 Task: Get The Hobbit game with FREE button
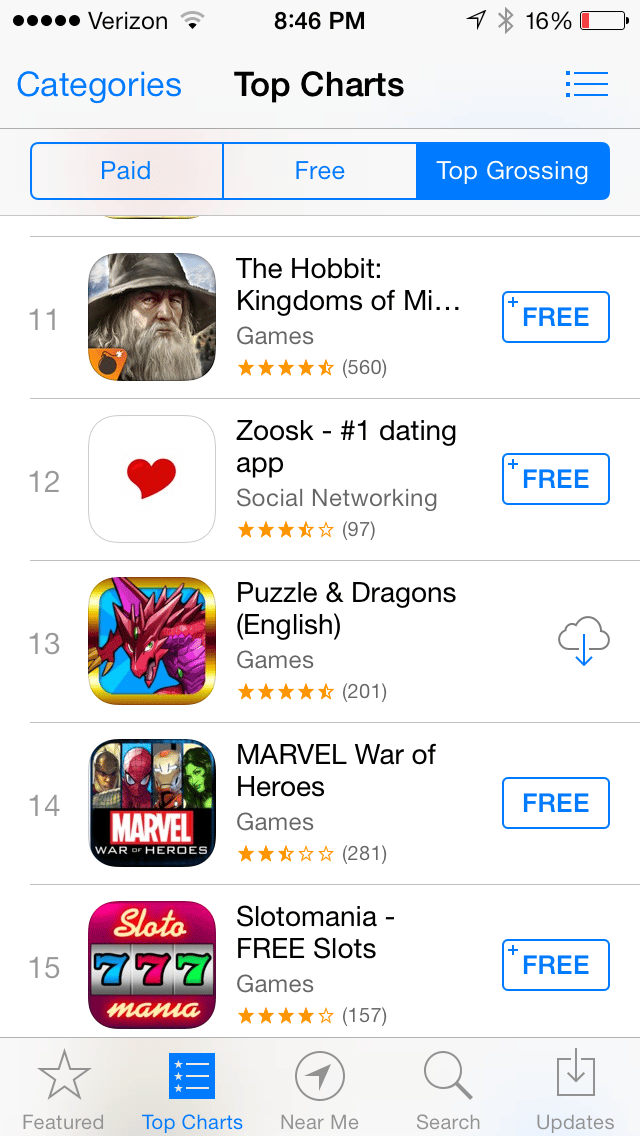coord(555,317)
